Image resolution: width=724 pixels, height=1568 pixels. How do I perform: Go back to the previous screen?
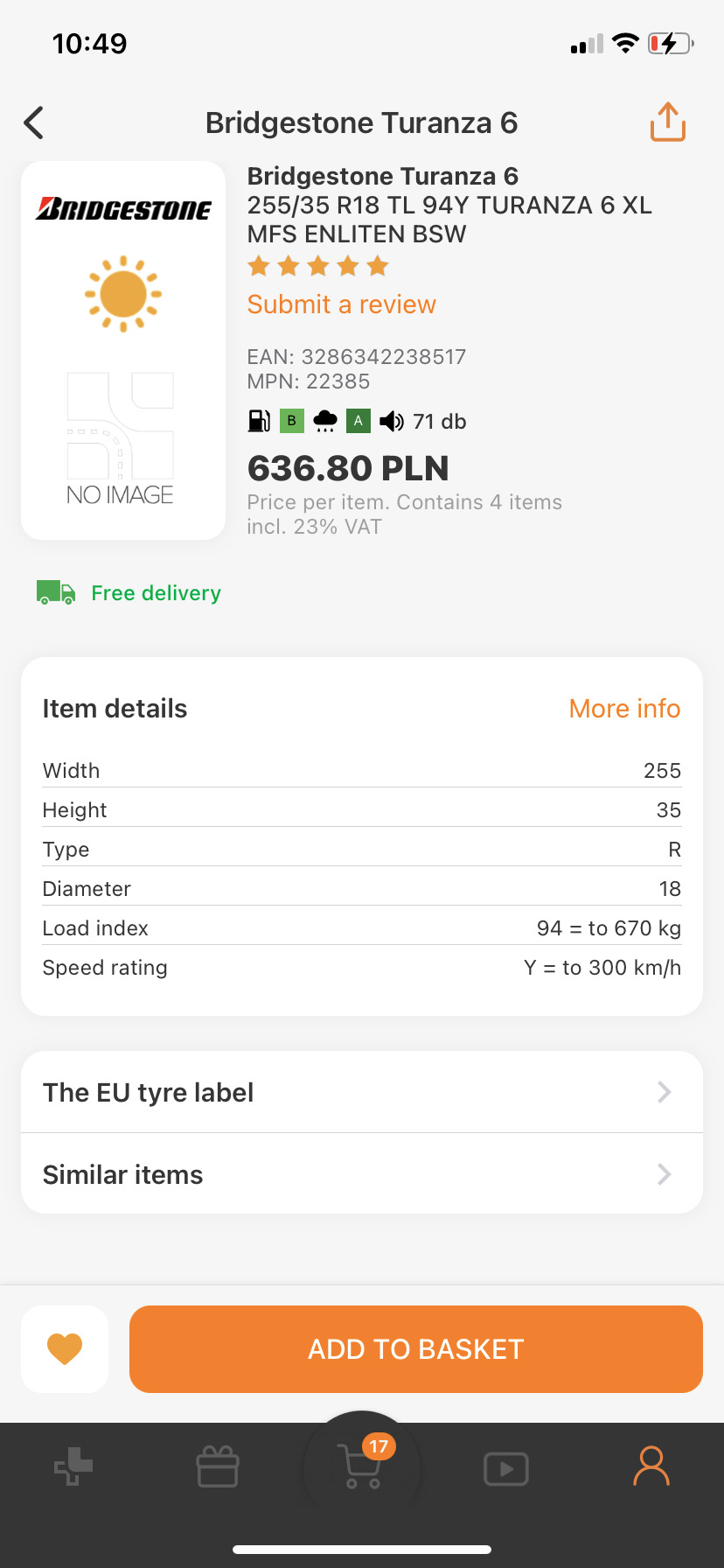pyautogui.click(x=34, y=123)
